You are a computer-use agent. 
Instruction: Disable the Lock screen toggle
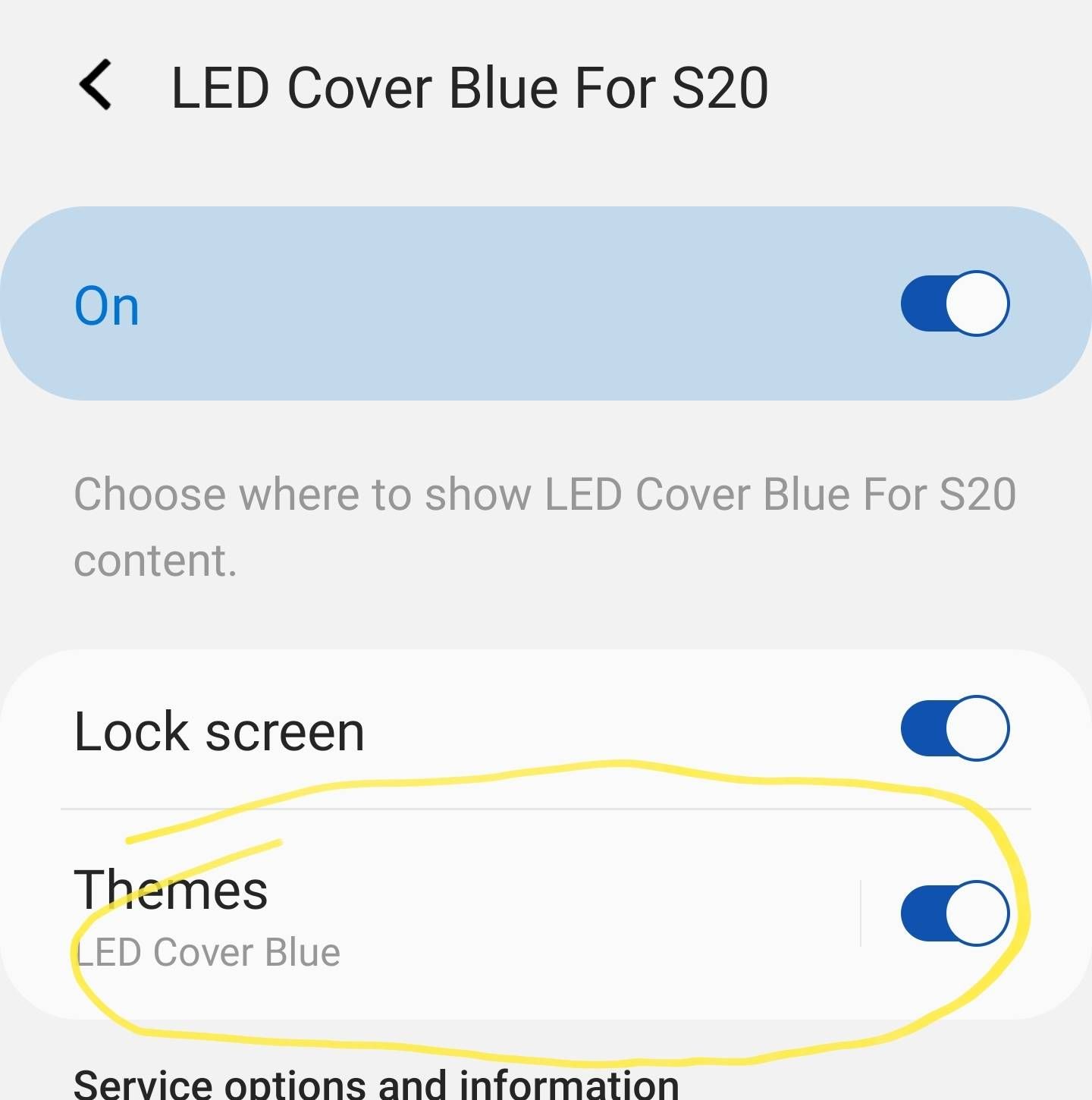[954, 728]
